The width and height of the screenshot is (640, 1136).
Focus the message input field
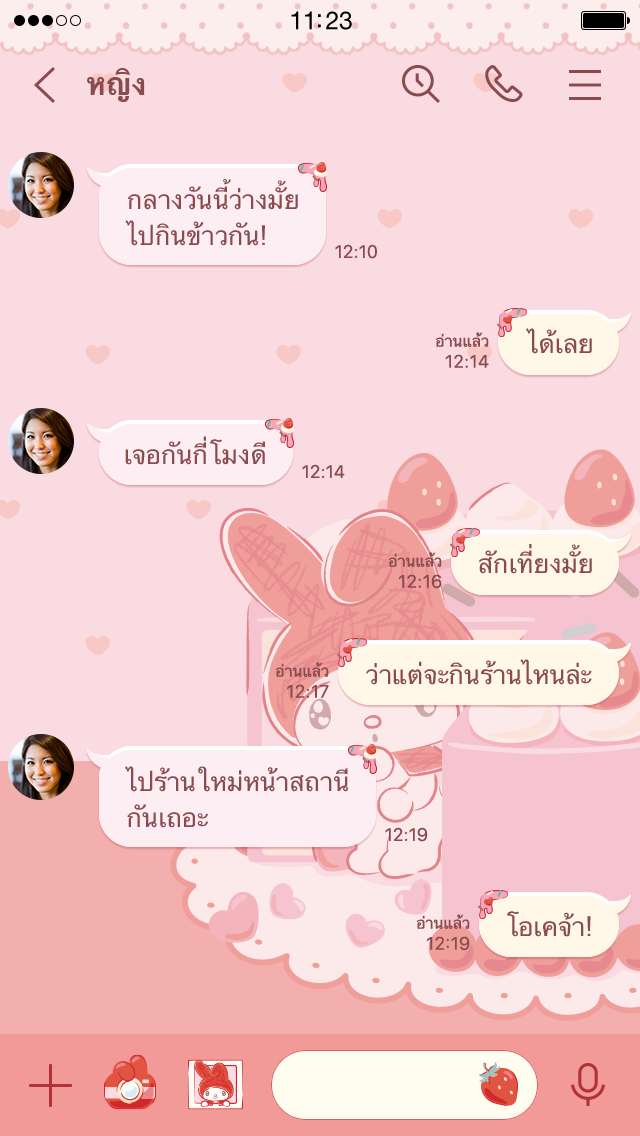(x=375, y=1085)
